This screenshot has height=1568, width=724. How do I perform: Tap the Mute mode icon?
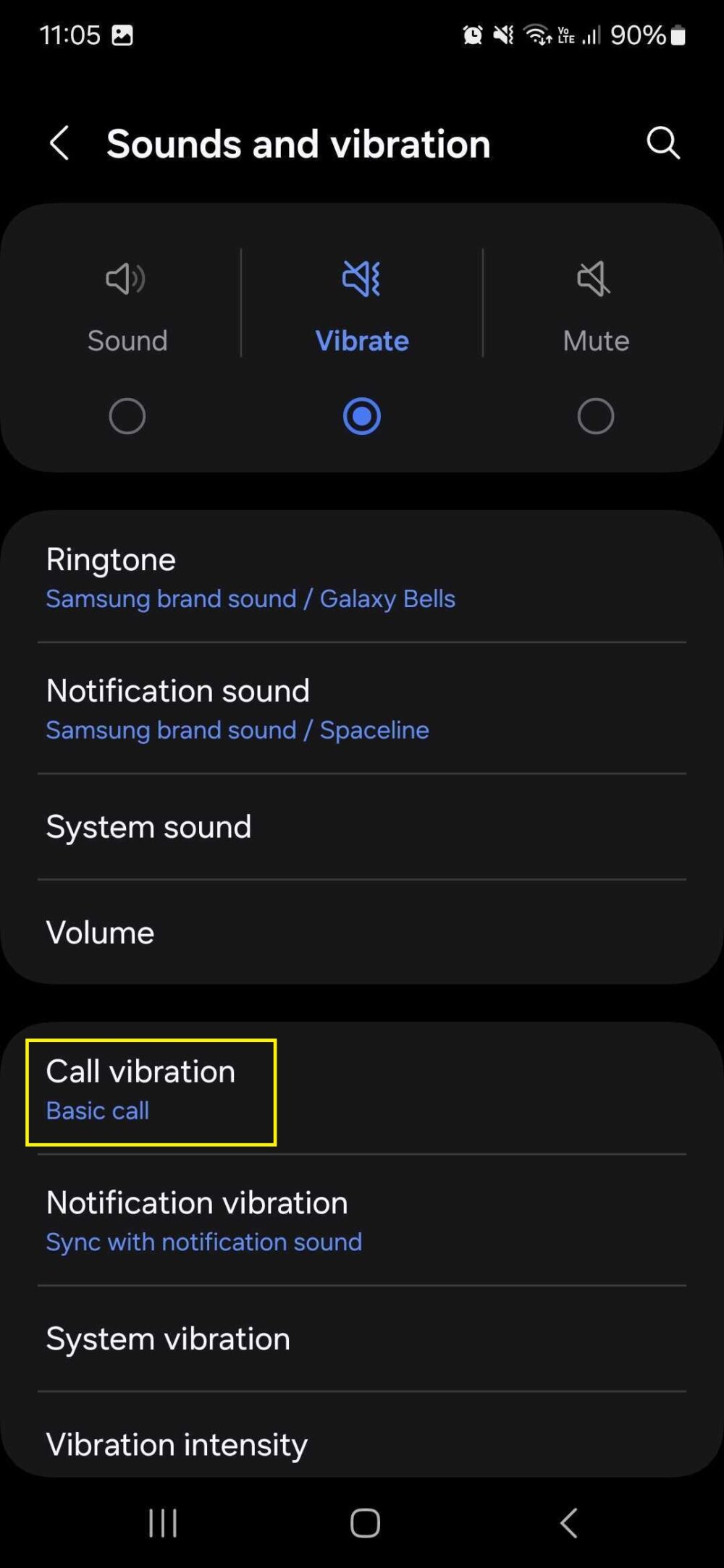[x=594, y=279]
